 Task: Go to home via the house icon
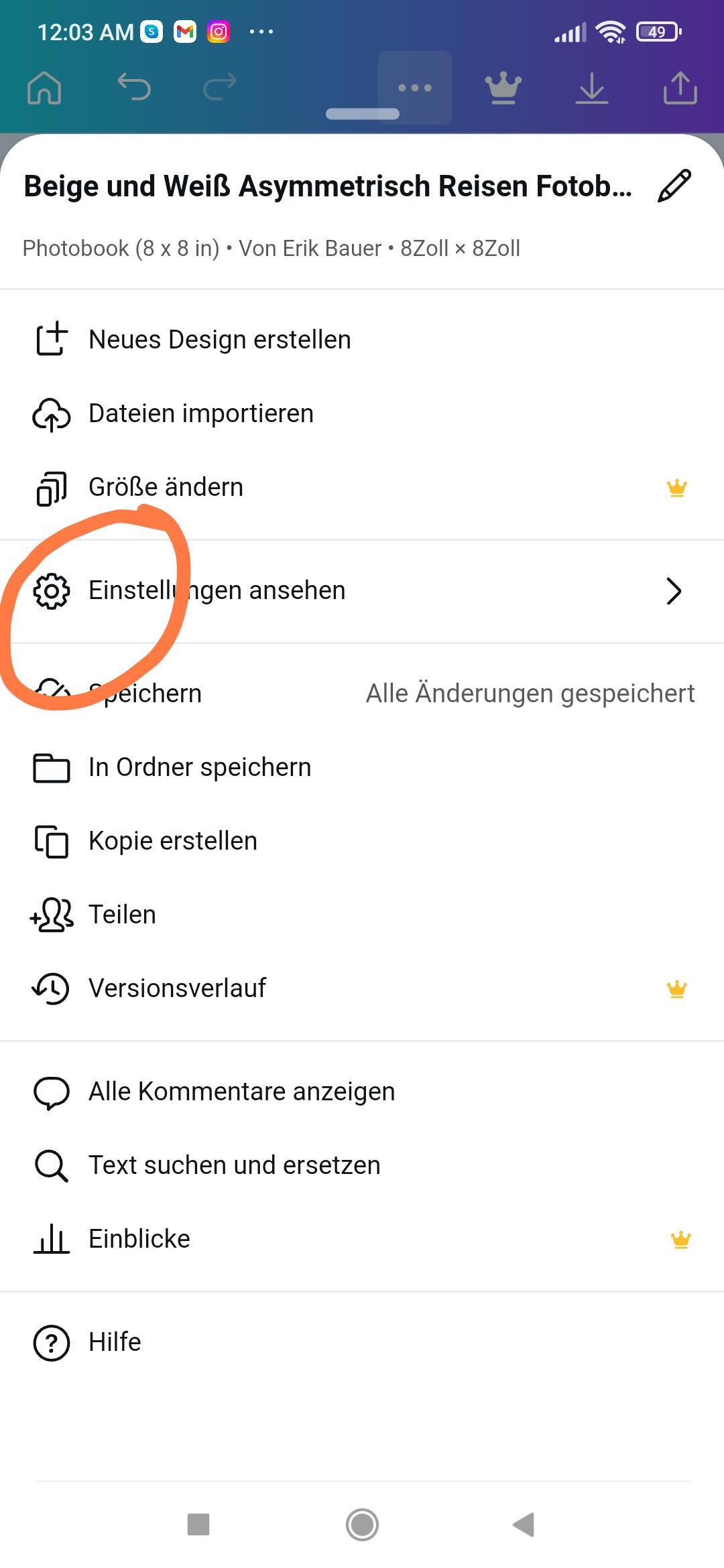click(x=44, y=88)
